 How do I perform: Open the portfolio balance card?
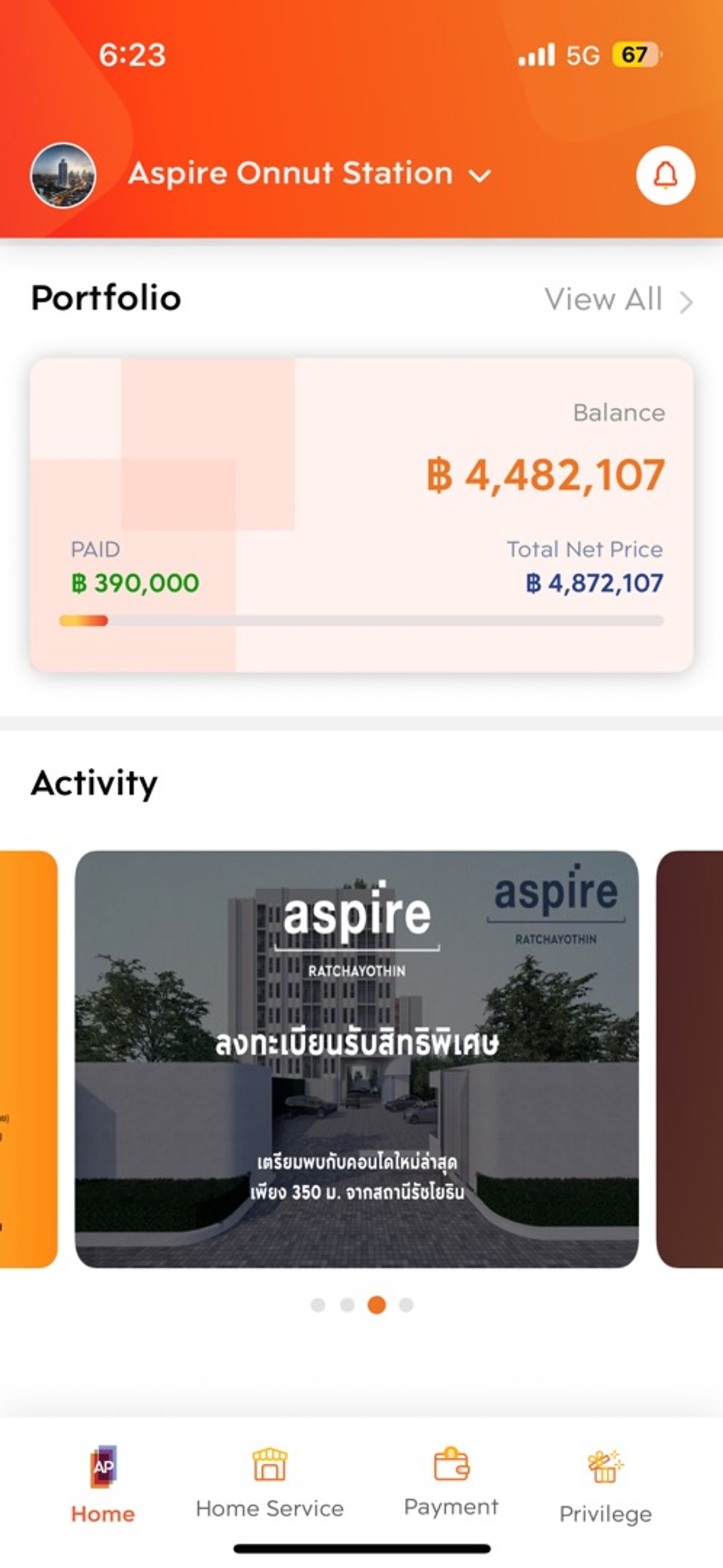361,515
